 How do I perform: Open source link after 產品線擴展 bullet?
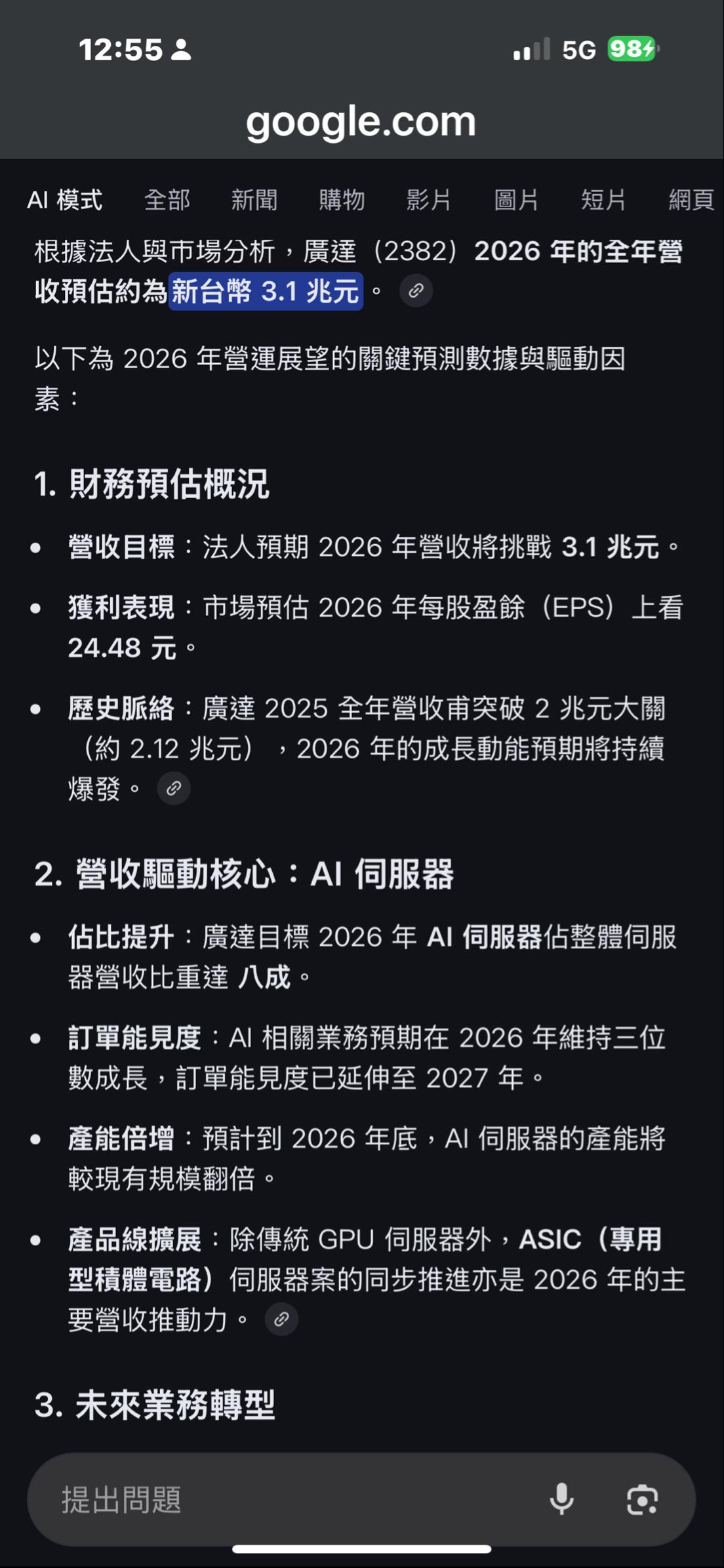point(281,1319)
